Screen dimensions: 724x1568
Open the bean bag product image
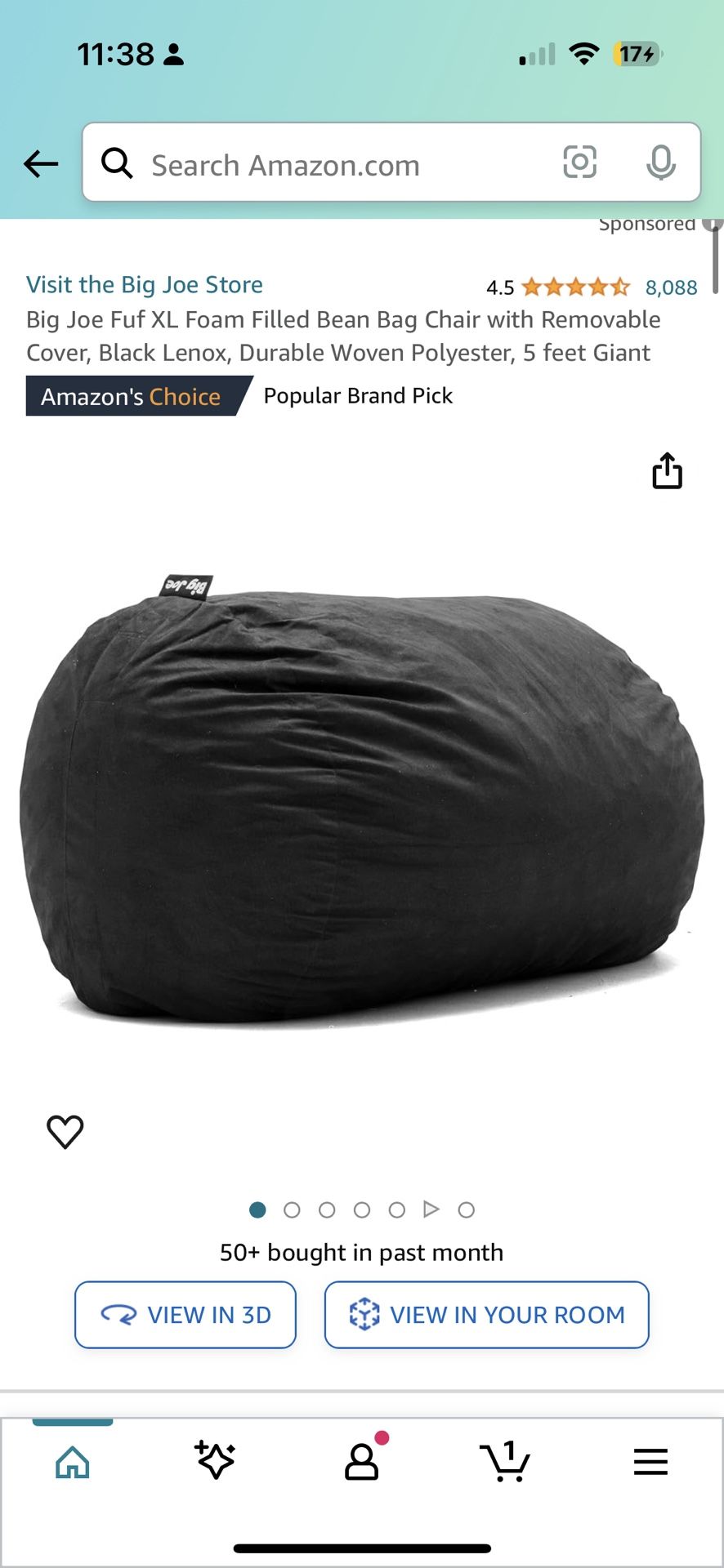click(x=362, y=800)
